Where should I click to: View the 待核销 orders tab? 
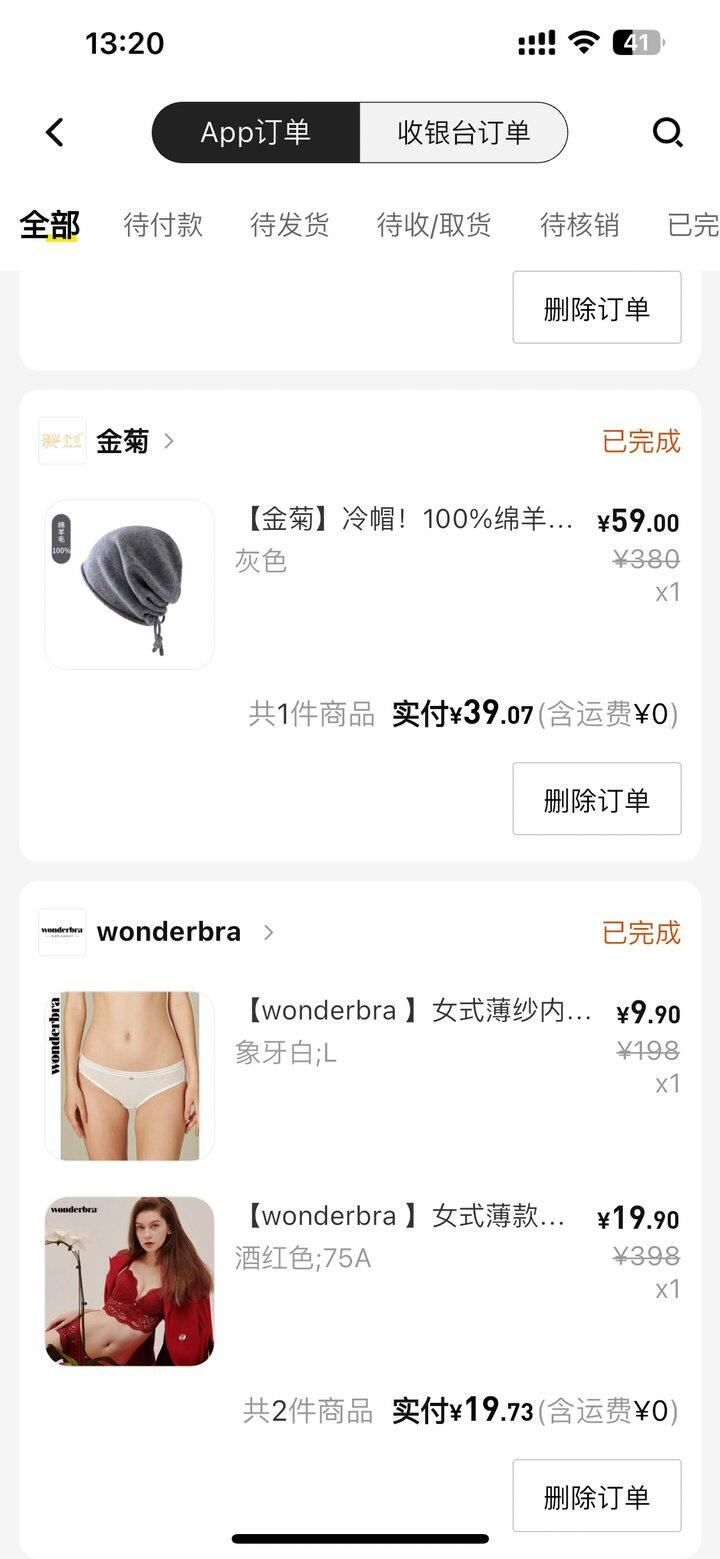pyautogui.click(x=579, y=225)
